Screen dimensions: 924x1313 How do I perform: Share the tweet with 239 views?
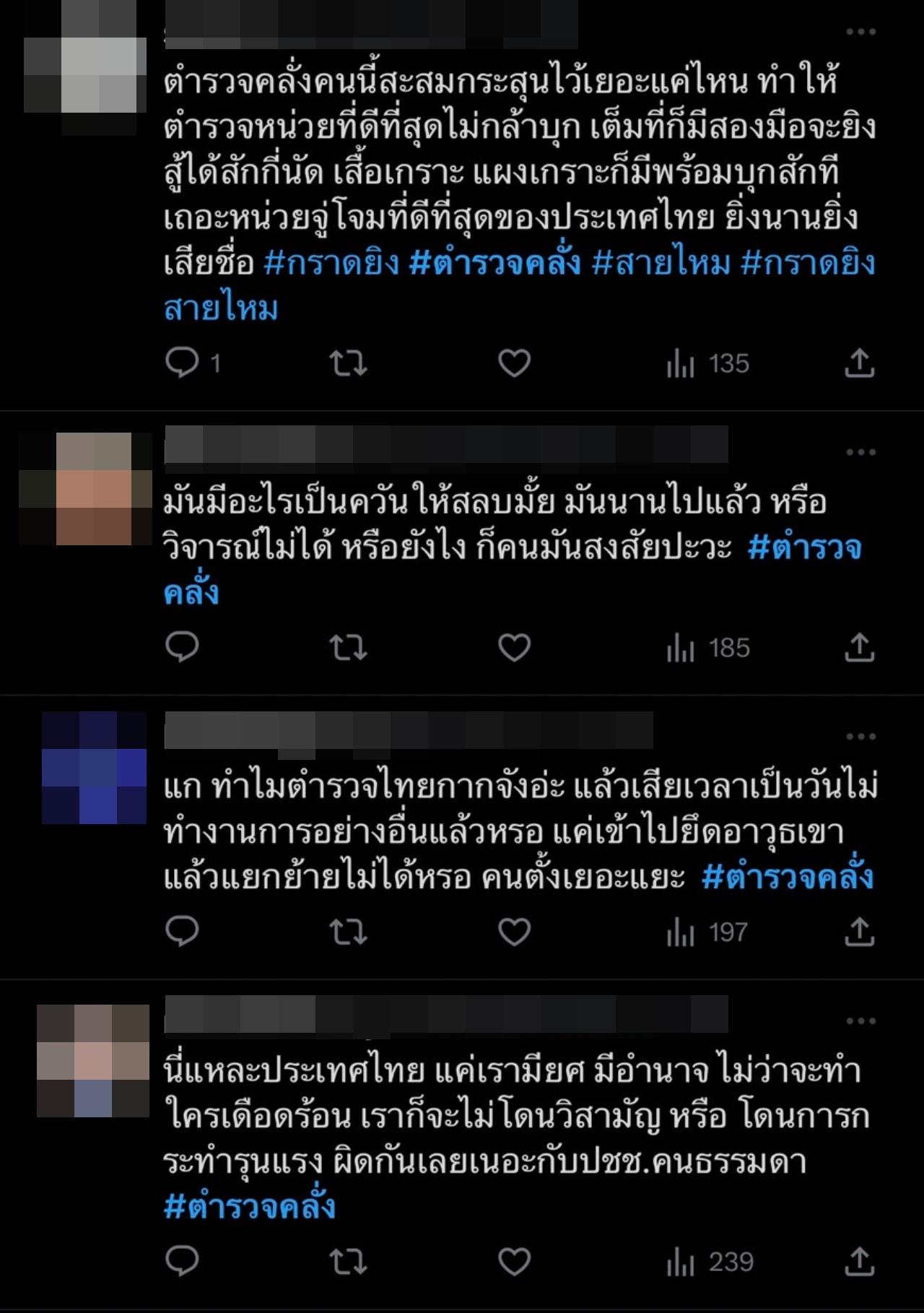[859, 1261]
